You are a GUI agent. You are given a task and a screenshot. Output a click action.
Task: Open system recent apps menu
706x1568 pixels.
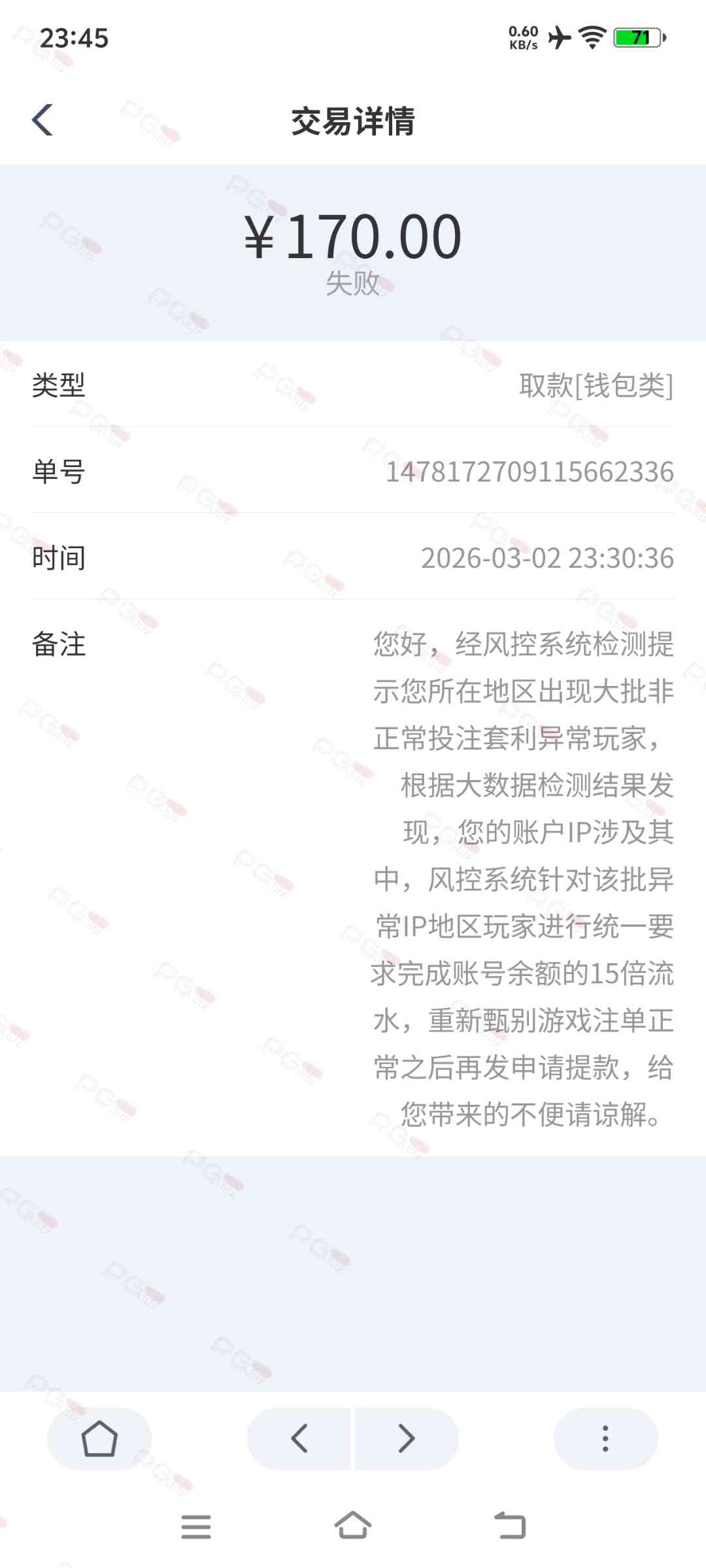pyautogui.click(x=196, y=1527)
